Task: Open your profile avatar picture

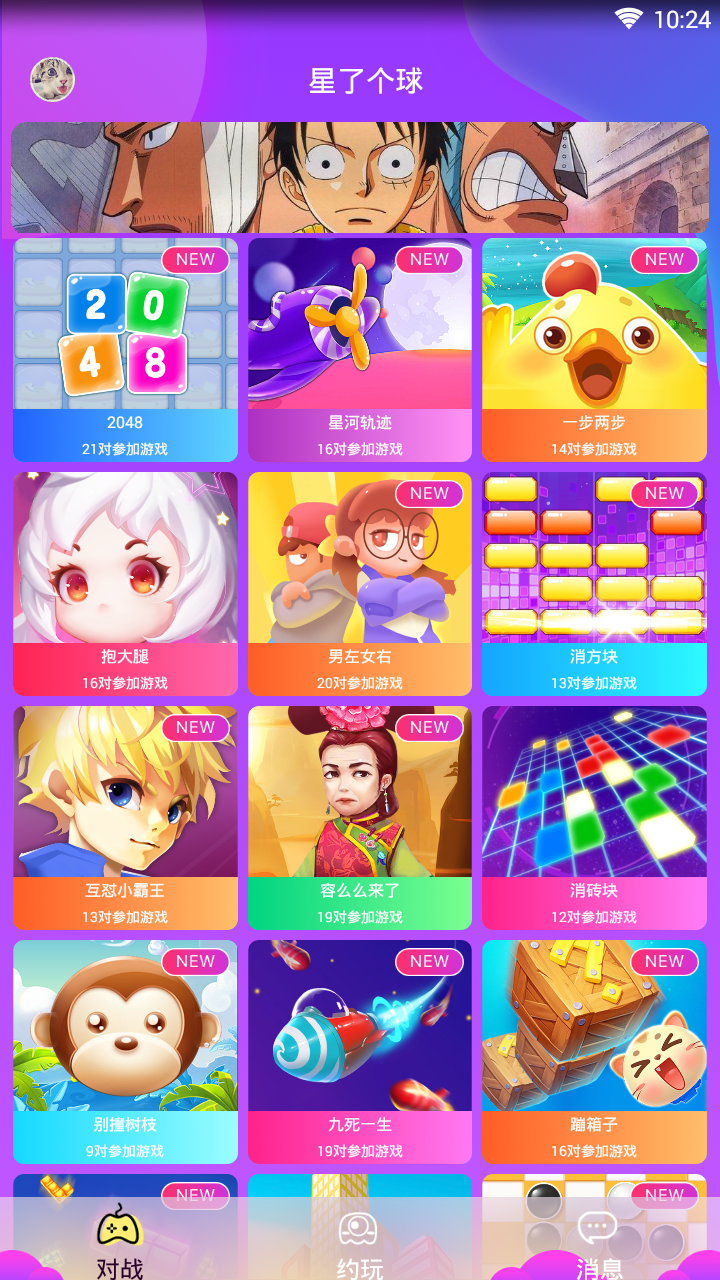Action: (52, 79)
